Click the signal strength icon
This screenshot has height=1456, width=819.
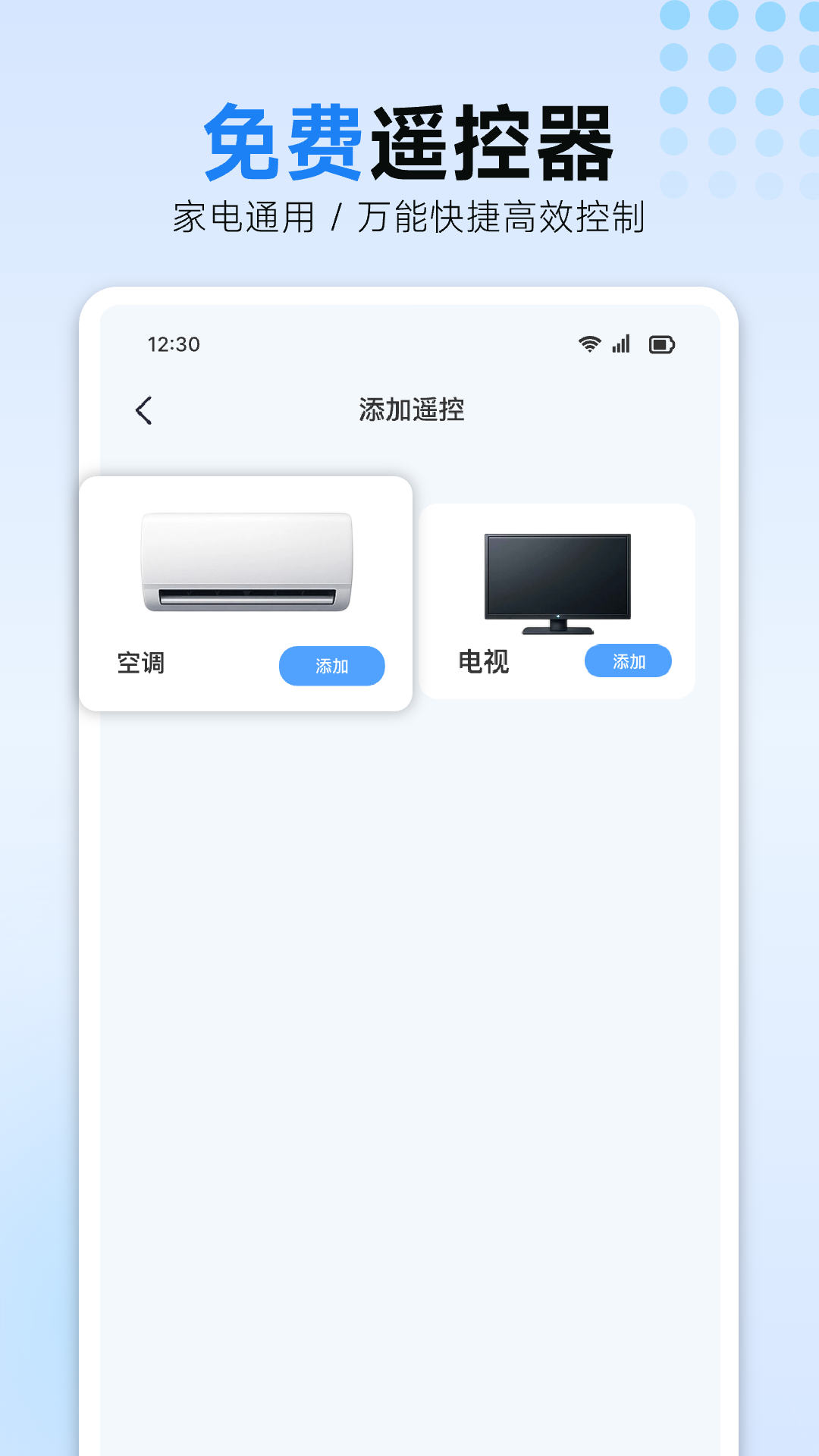(x=620, y=345)
